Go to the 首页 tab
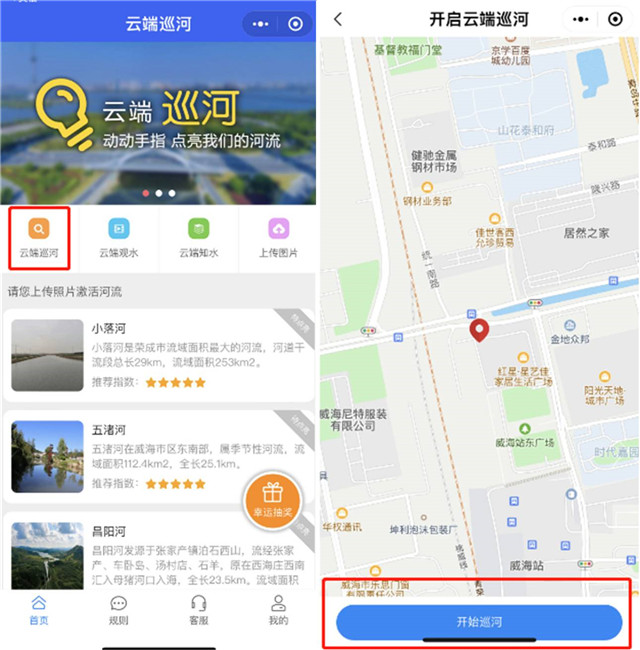Viewport: 640px width, 650px height. tap(38, 610)
